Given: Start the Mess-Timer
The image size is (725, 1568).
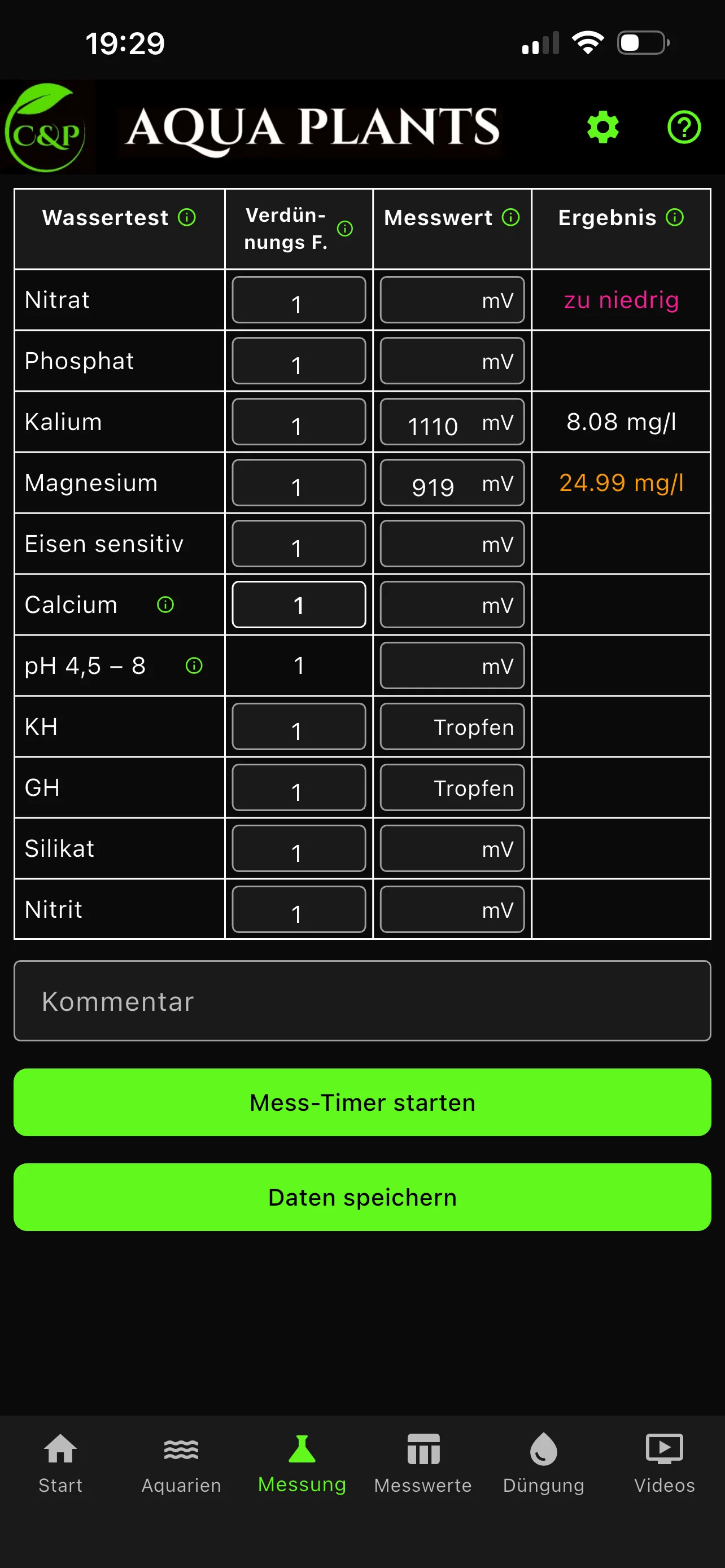Looking at the screenshot, I should (x=362, y=1102).
